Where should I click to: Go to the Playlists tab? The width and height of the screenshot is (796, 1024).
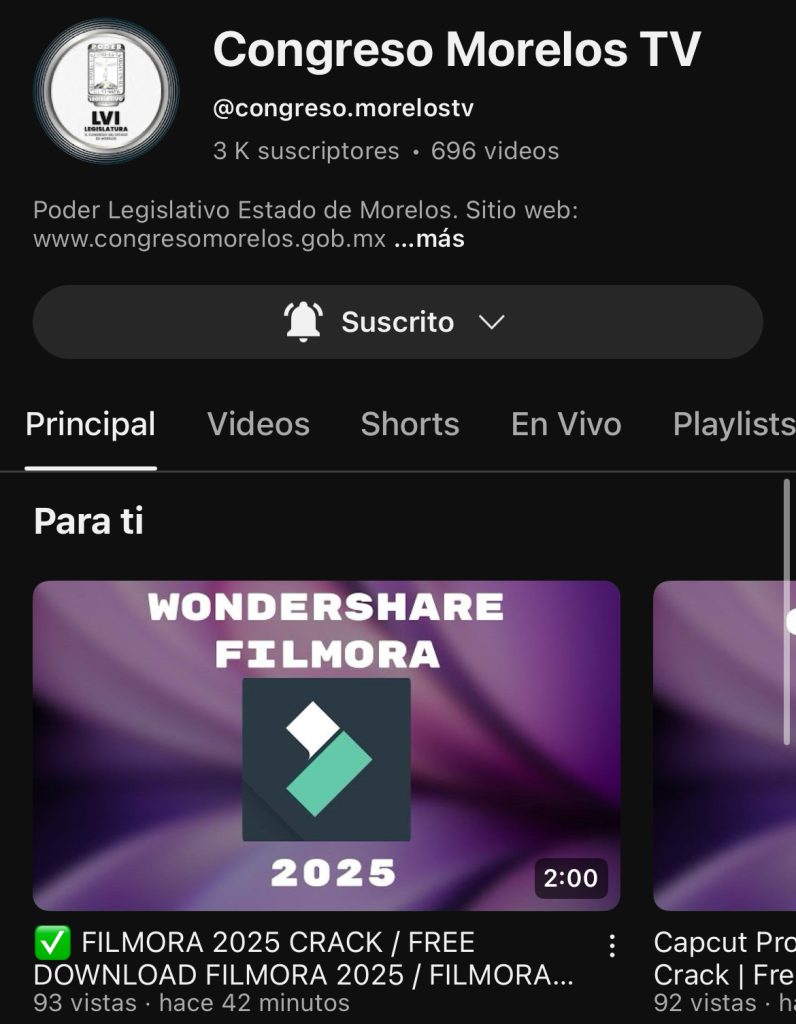[x=733, y=424]
